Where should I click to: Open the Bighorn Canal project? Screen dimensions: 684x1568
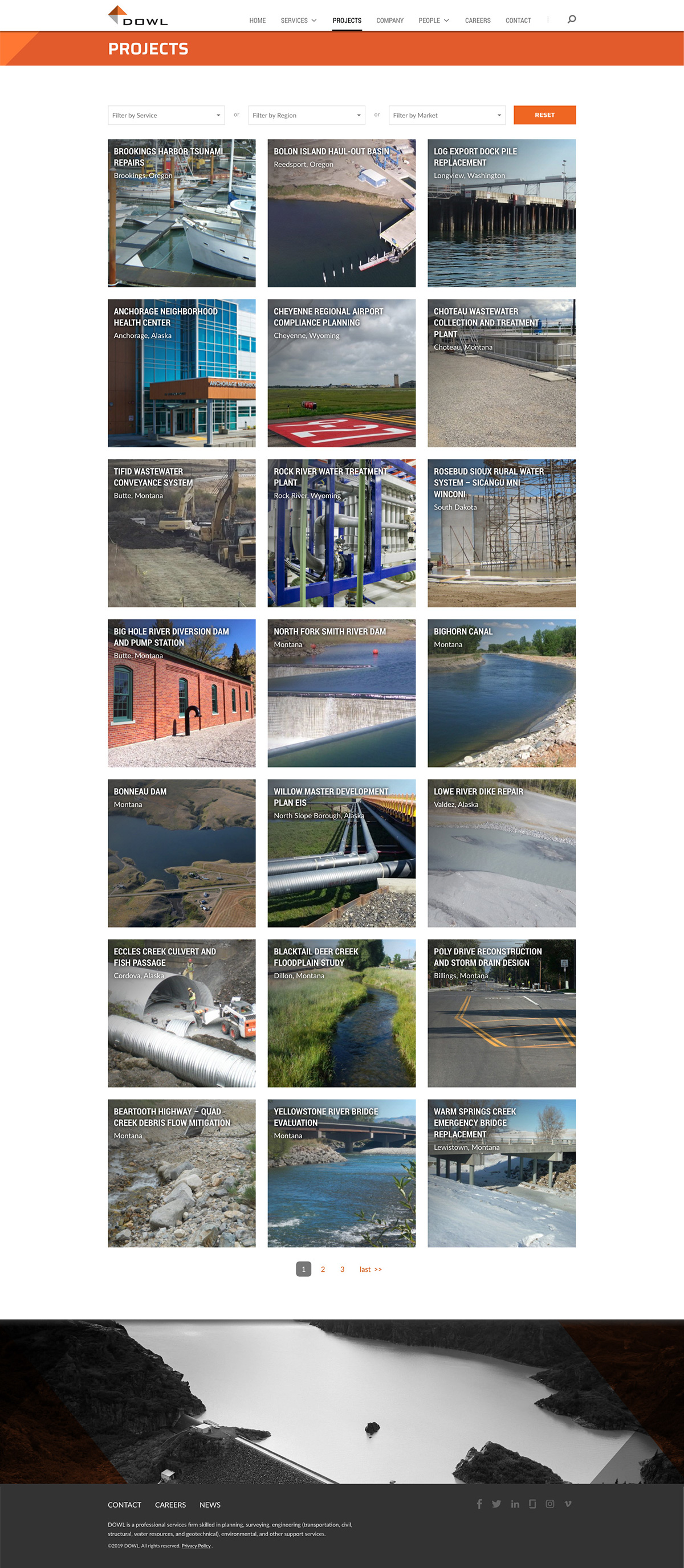(502, 693)
